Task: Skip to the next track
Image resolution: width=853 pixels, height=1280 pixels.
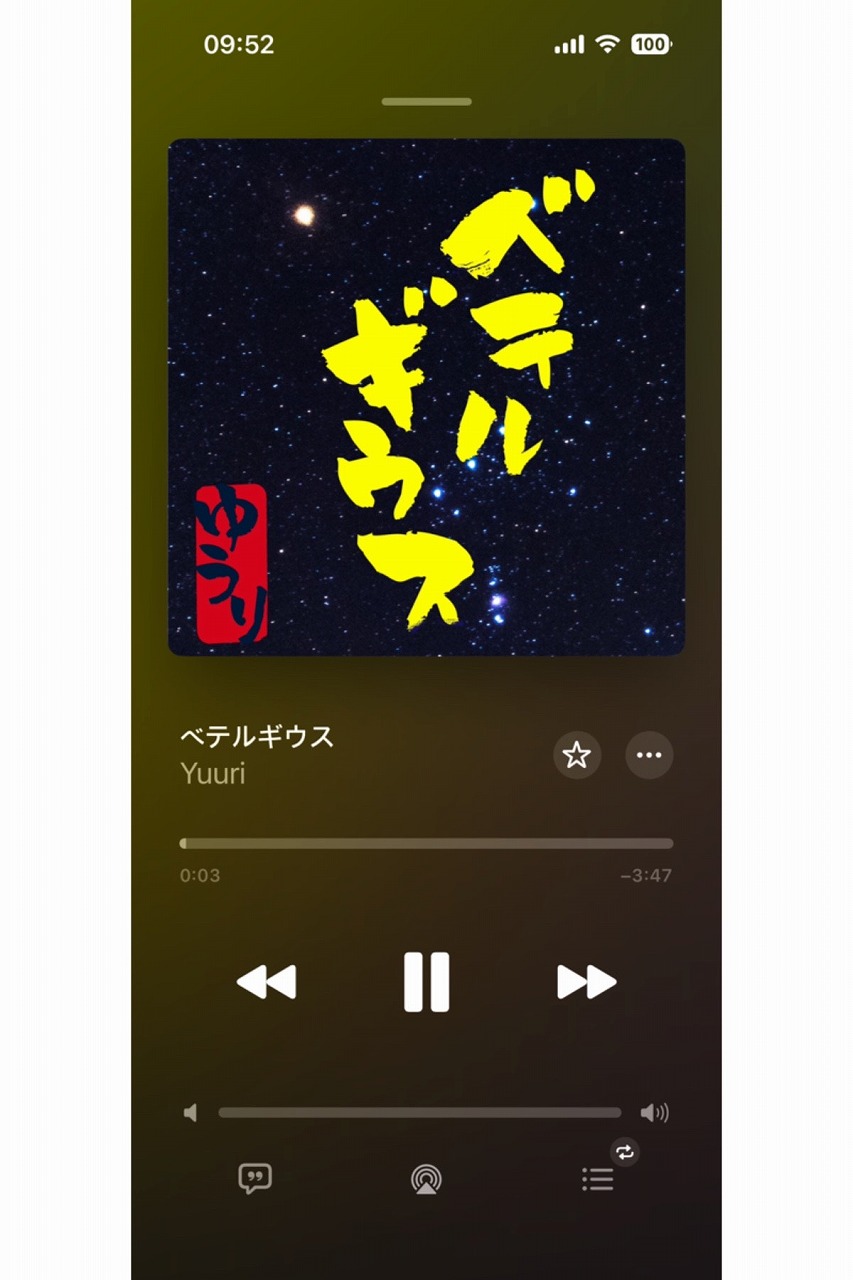Action: tap(586, 982)
